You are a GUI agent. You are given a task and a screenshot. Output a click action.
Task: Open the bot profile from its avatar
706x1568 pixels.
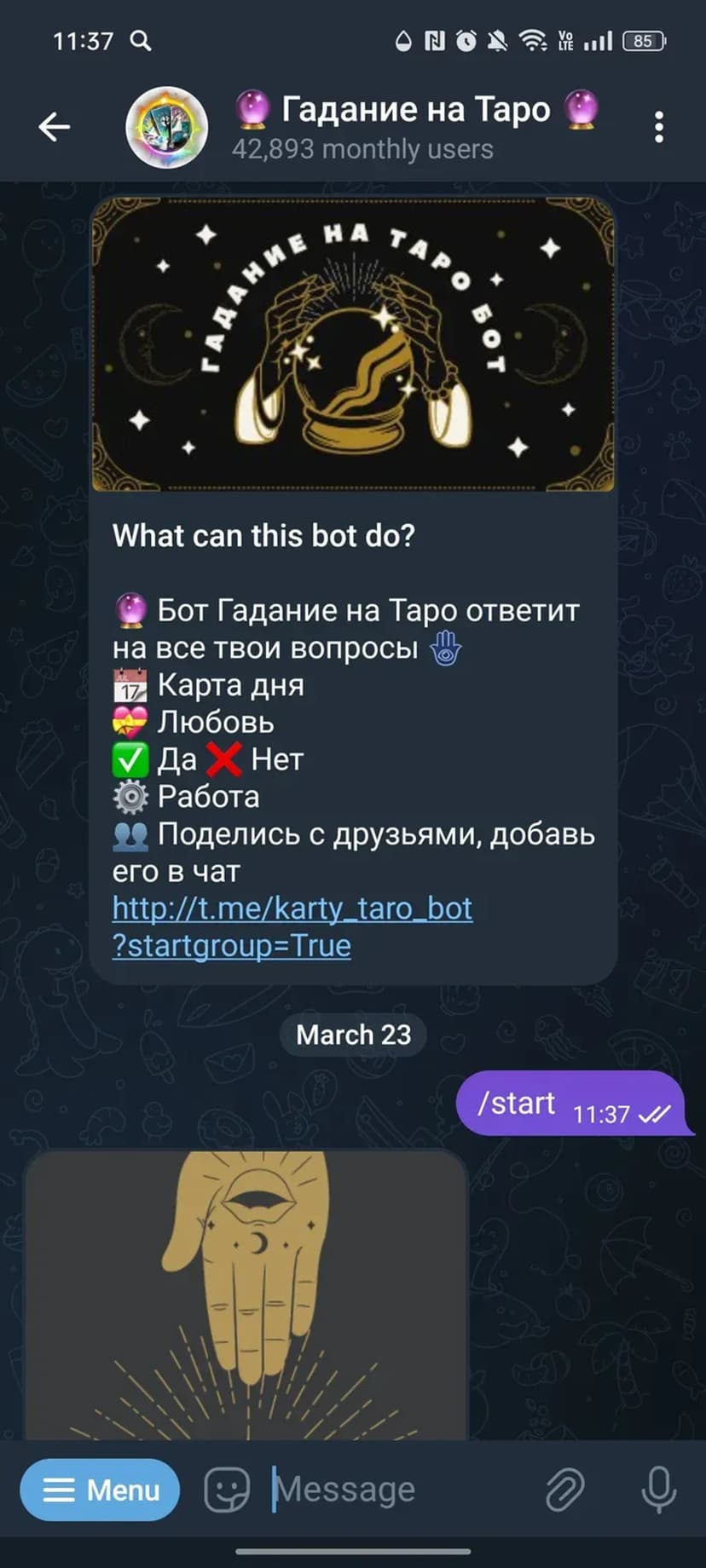(x=167, y=127)
